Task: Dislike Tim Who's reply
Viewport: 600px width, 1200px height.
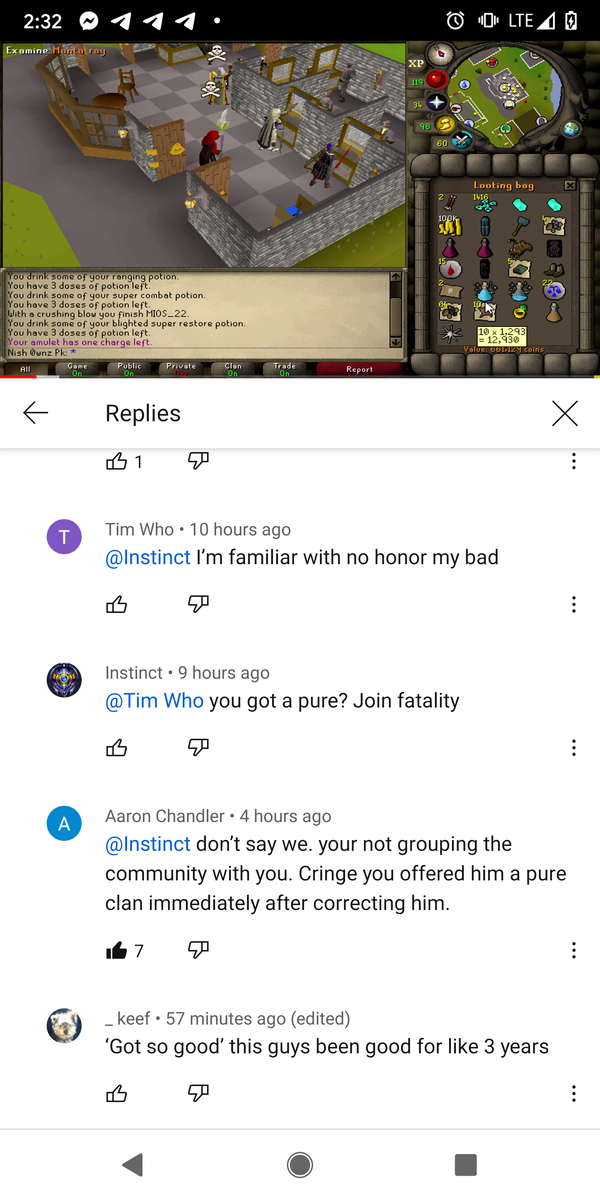Action: tap(198, 604)
